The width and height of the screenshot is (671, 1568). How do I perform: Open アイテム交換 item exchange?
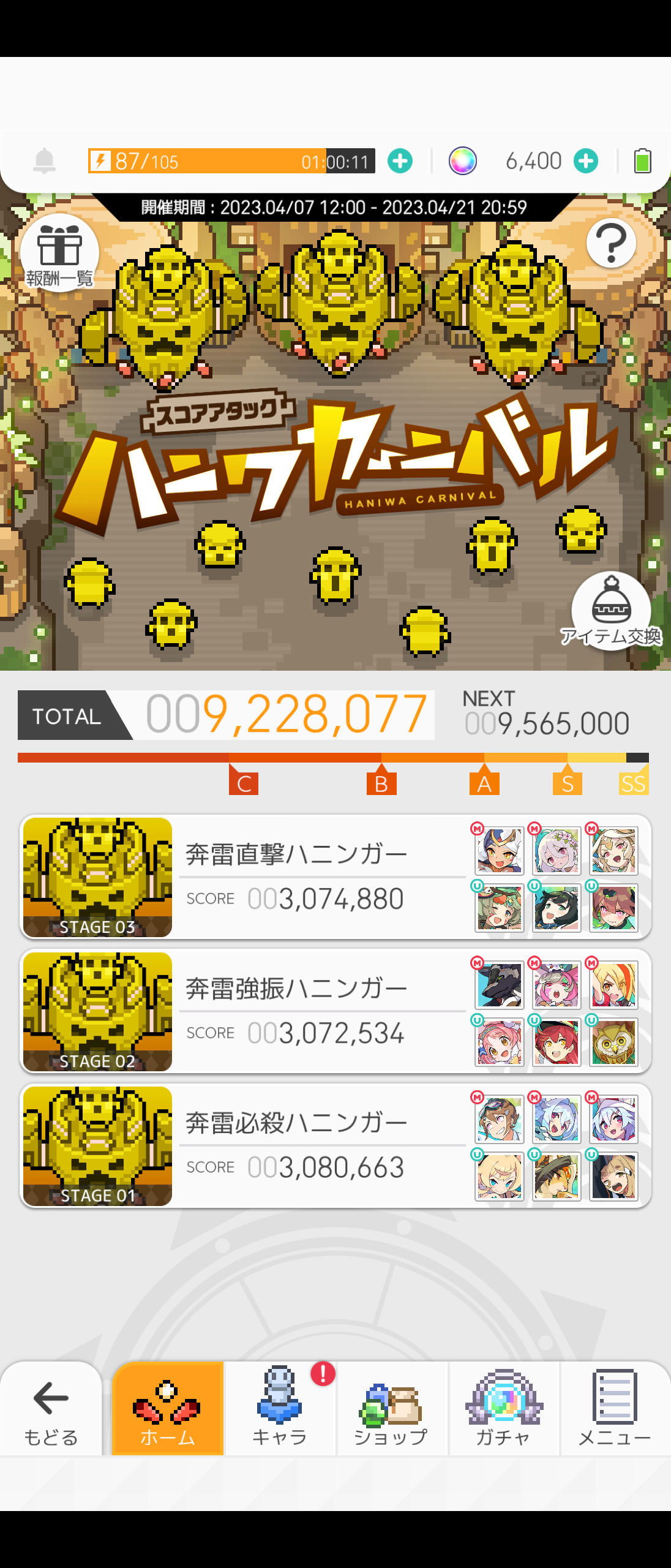coord(610,611)
